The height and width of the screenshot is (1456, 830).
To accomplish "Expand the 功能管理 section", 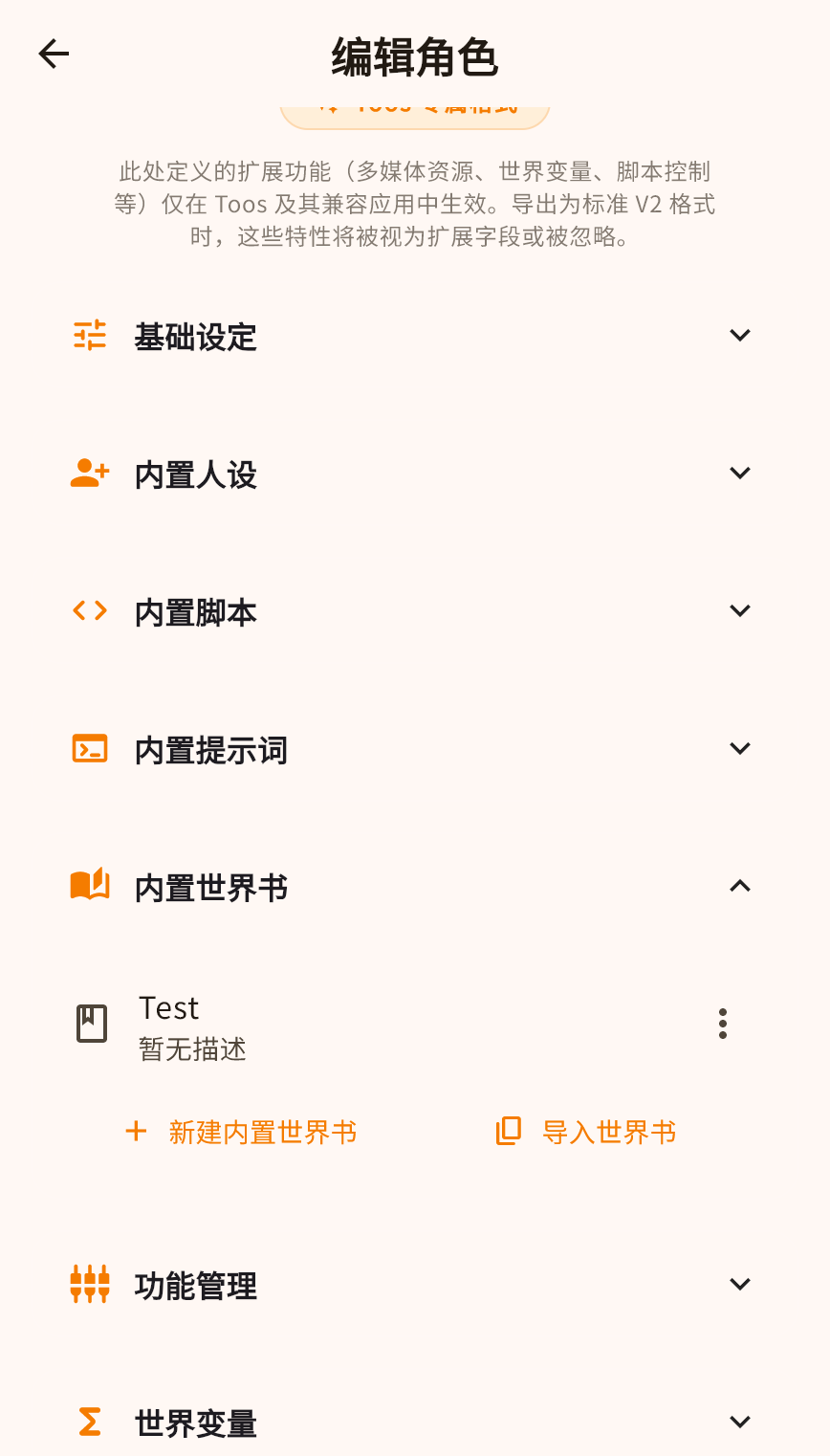I will coord(739,1285).
